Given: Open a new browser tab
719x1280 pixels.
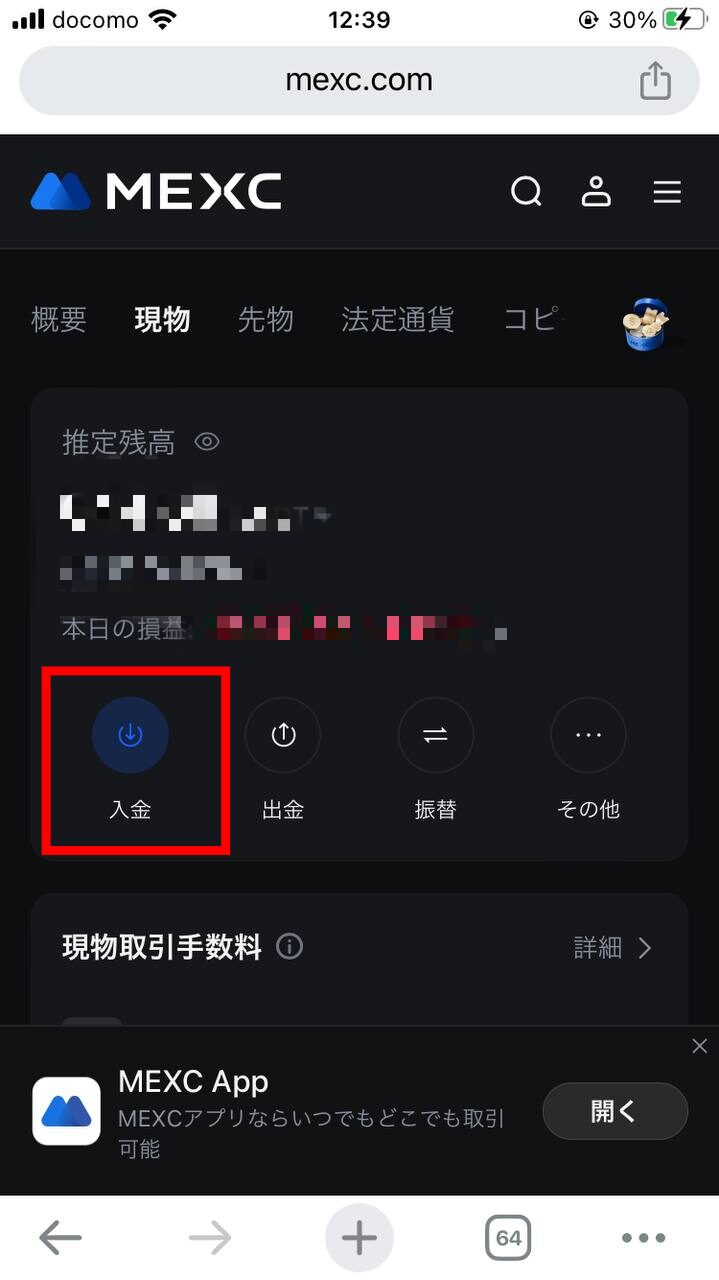Looking at the screenshot, I should click(359, 1238).
